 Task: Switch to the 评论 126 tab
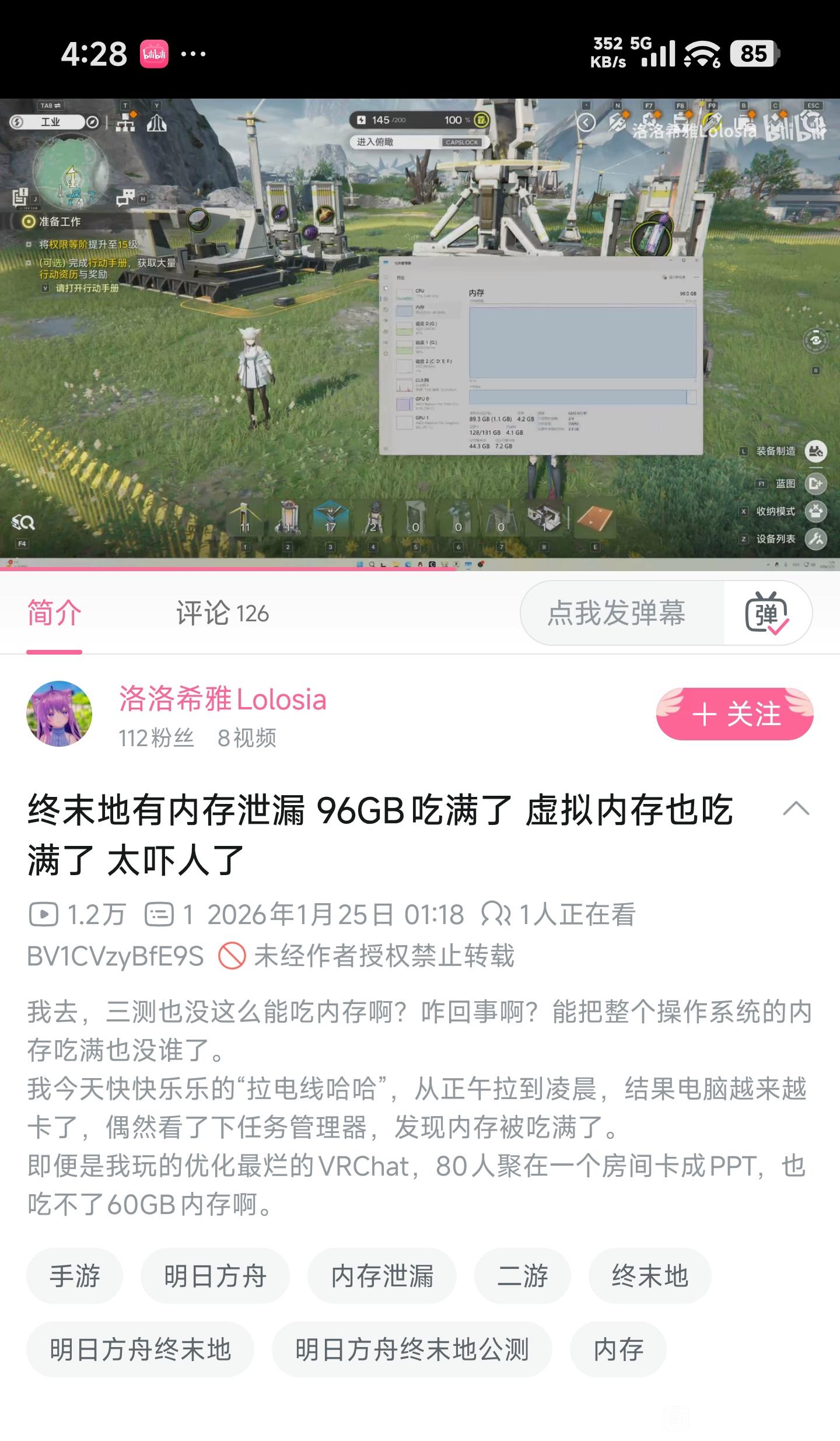click(222, 613)
